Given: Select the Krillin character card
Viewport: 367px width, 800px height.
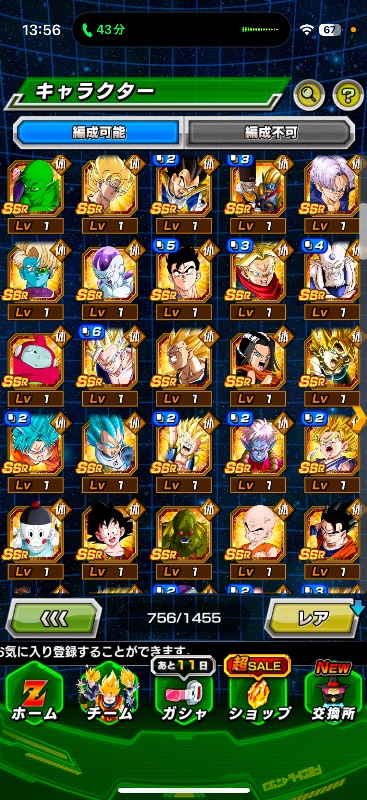Looking at the screenshot, I should (258, 540).
